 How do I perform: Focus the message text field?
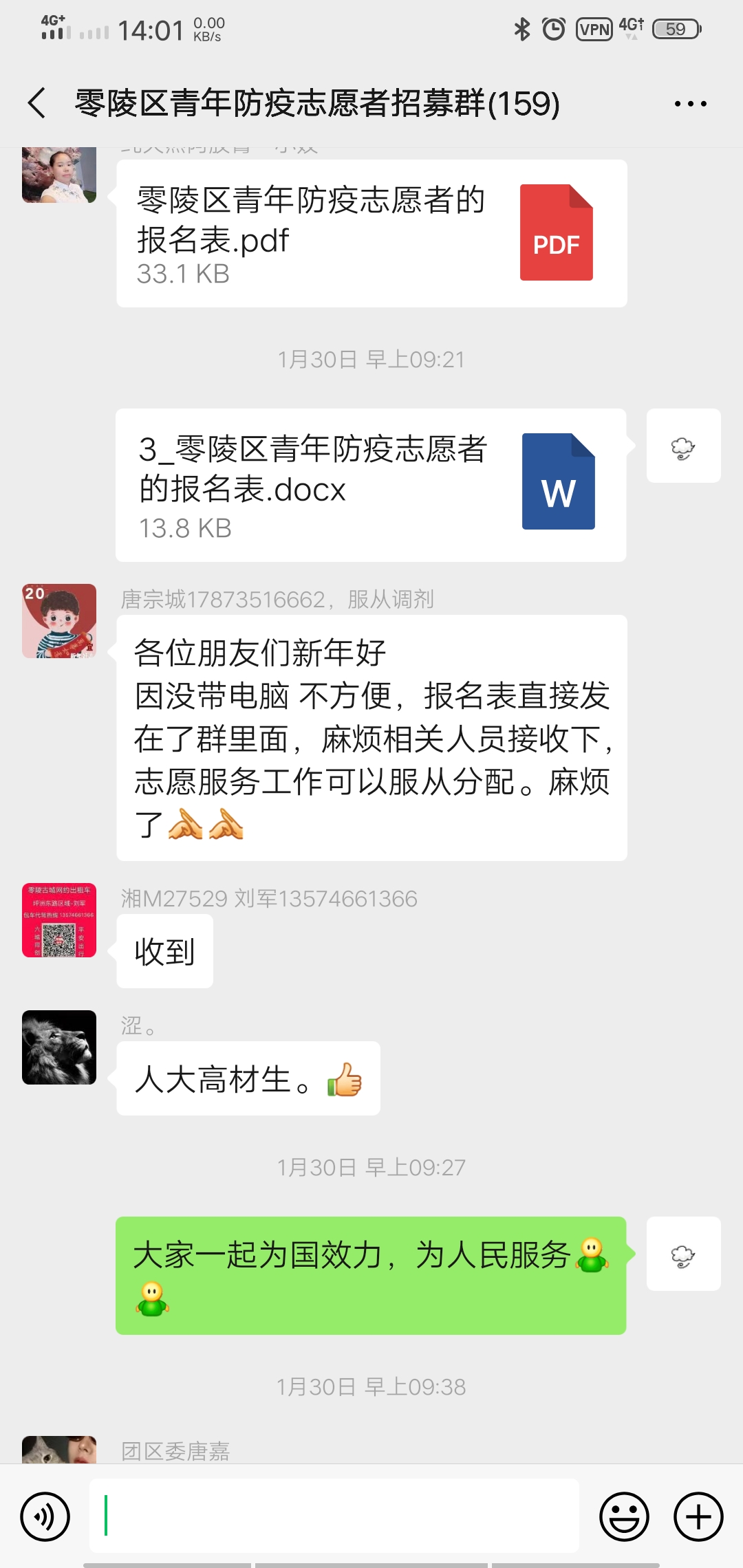pyautogui.click(x=334, y=1516)
